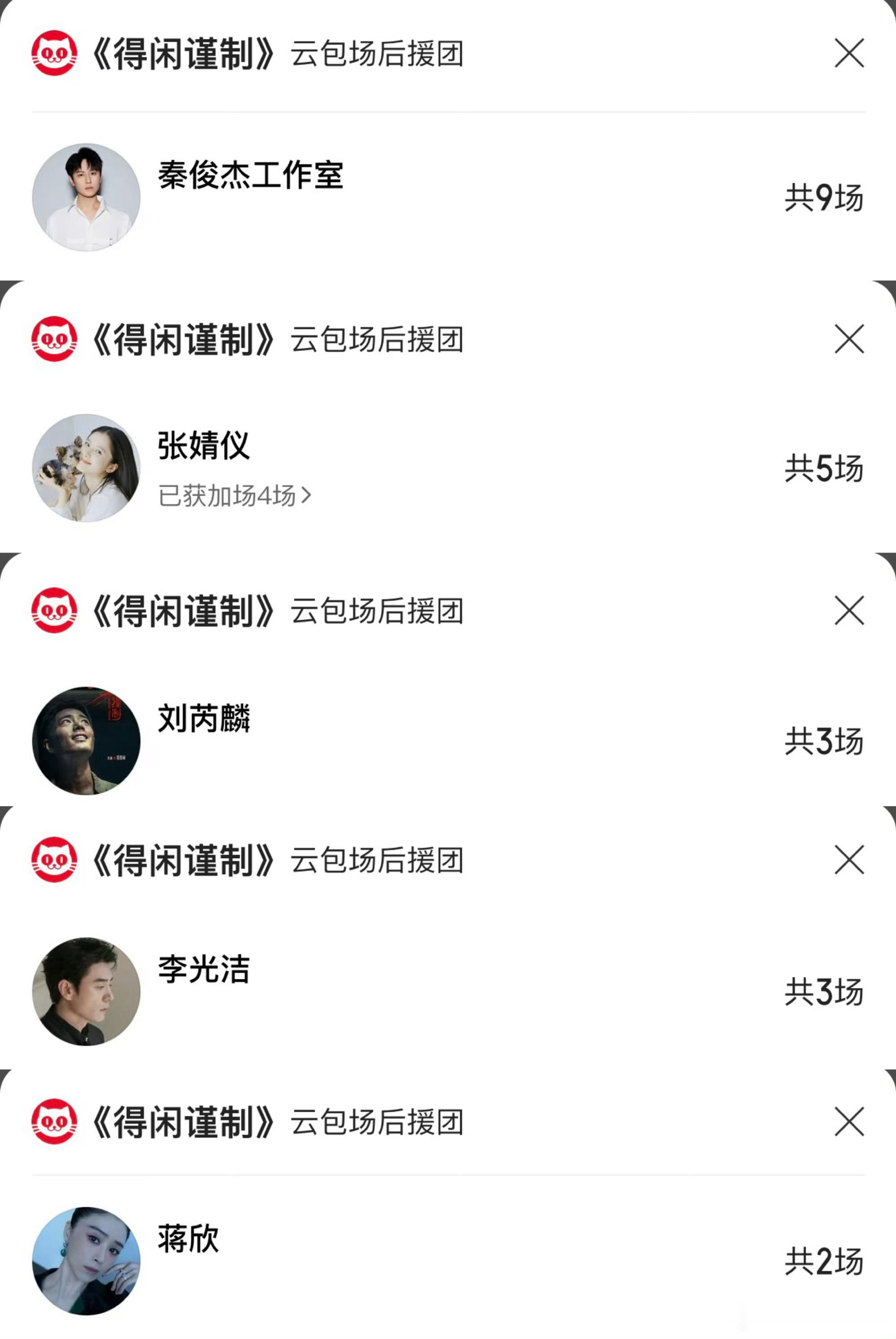
Task: Click the Maoyan cat logo on 蒋欣 card
Action: [x=54, y=1121]
